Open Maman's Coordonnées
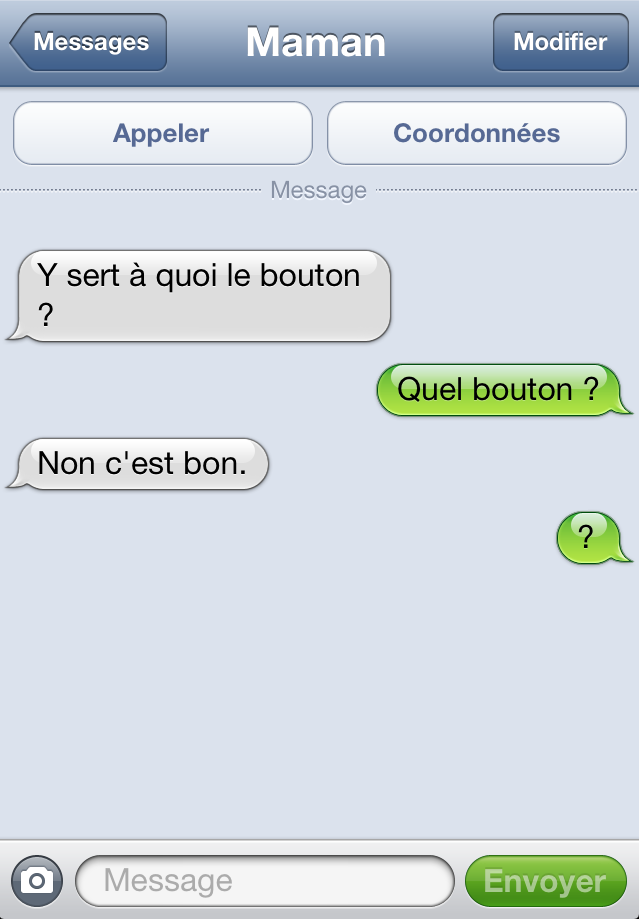The width and height of the screenshot is (639, 919). 477,133
